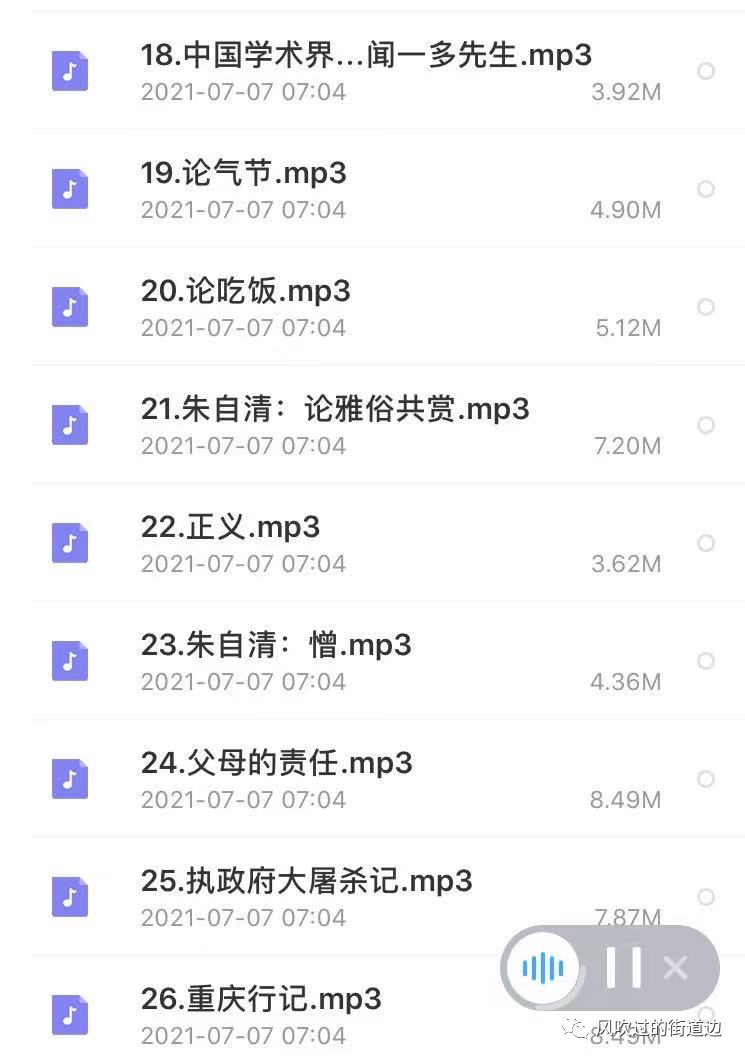745x1060 pixels.
Task: Select the circle next to 19.论气节.mp3
Action: (x=706, y=189)
